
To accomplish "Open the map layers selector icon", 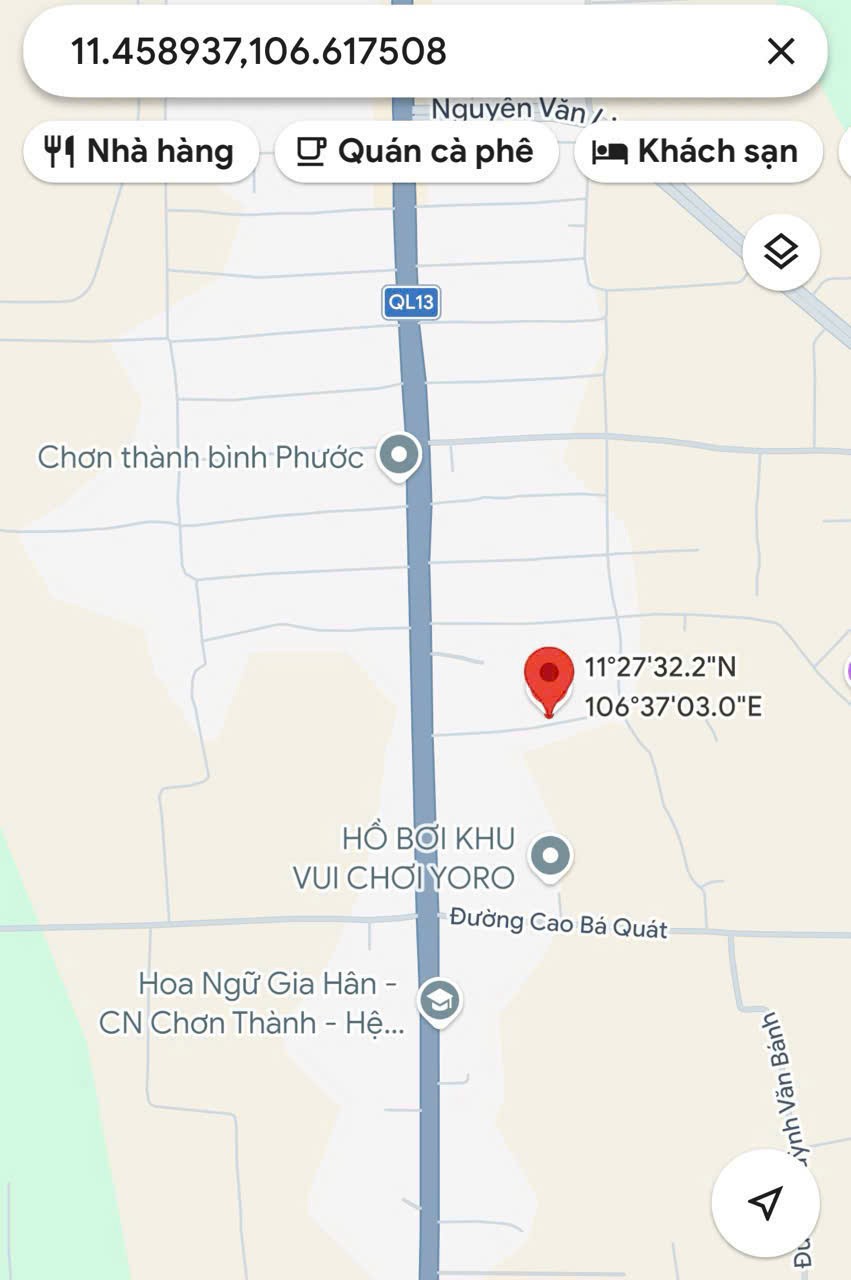I will coord(781,252).
